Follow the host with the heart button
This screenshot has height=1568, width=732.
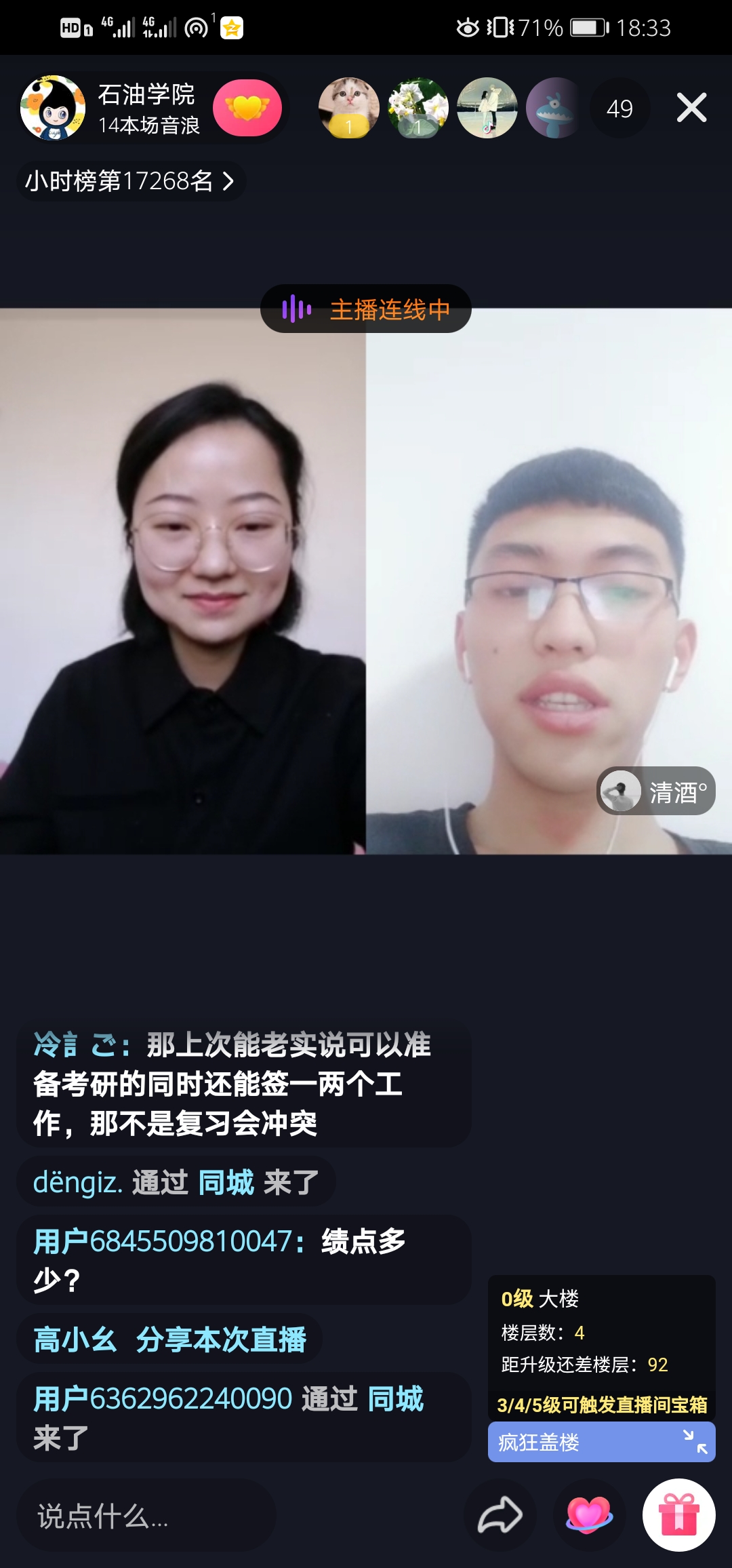[247, 109]
